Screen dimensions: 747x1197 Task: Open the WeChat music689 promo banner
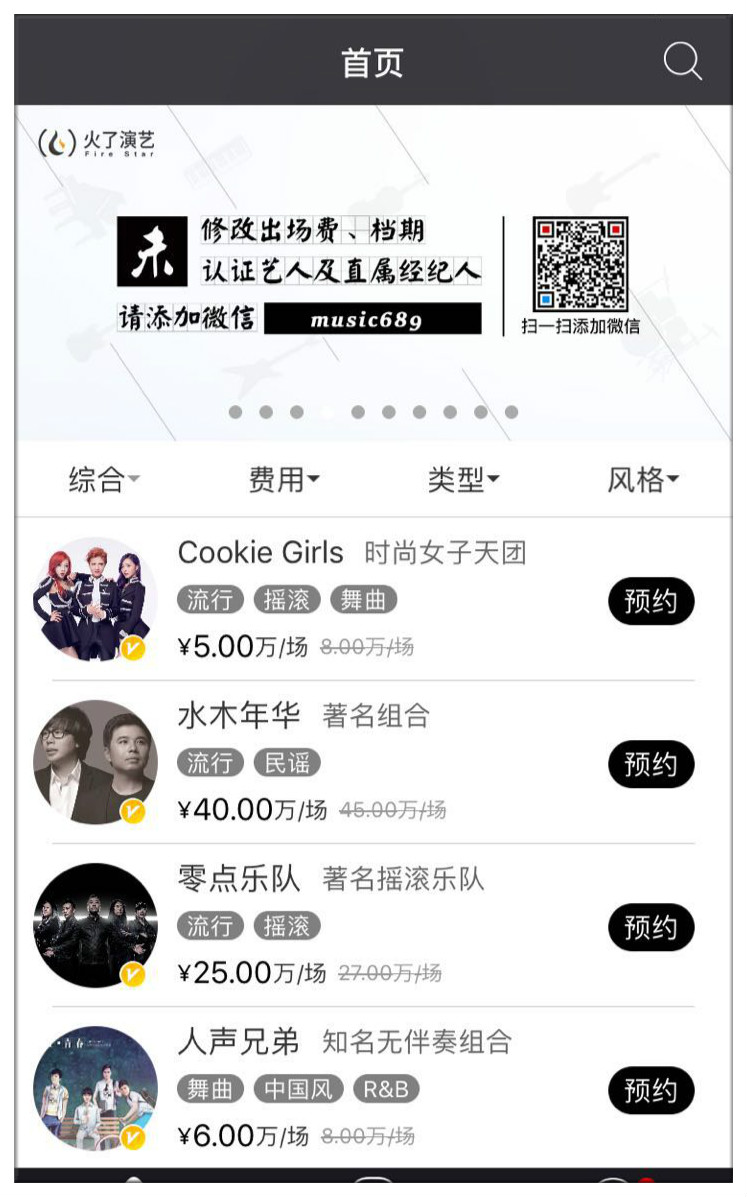tap(373, 273)
